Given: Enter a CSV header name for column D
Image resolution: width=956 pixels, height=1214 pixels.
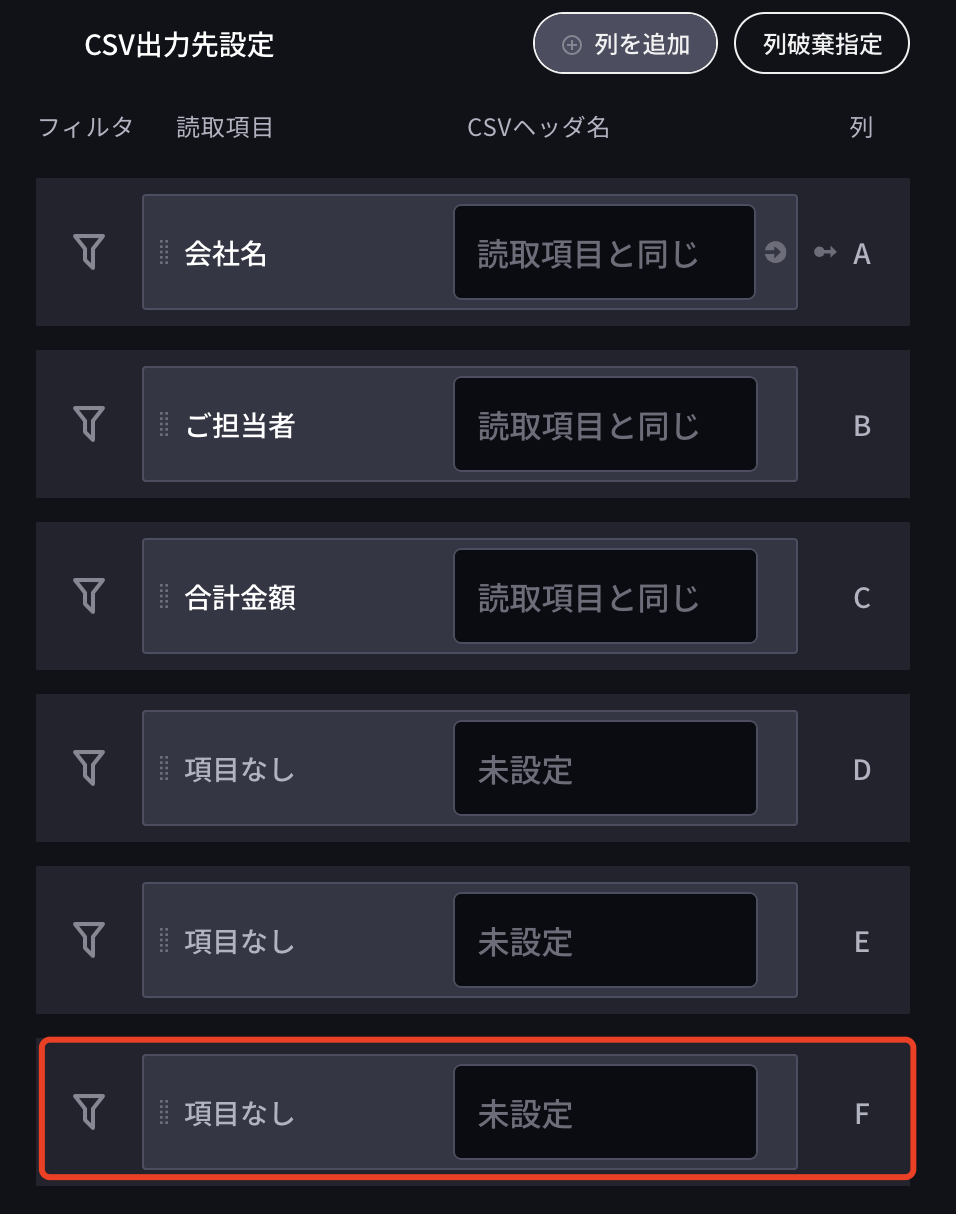Looking at the screenshot, I should click(604, 769).
